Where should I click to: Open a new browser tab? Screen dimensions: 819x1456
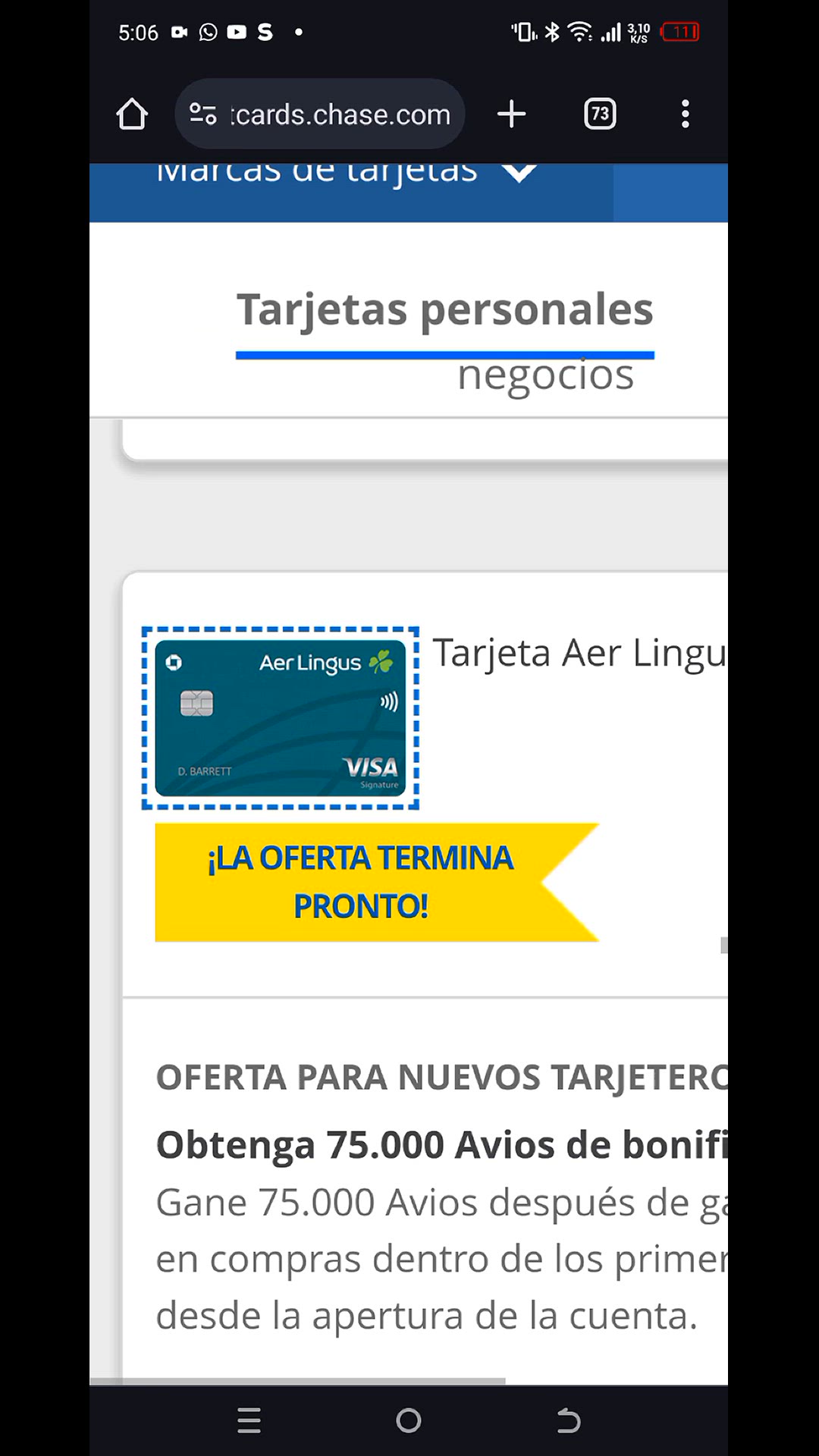512,115
